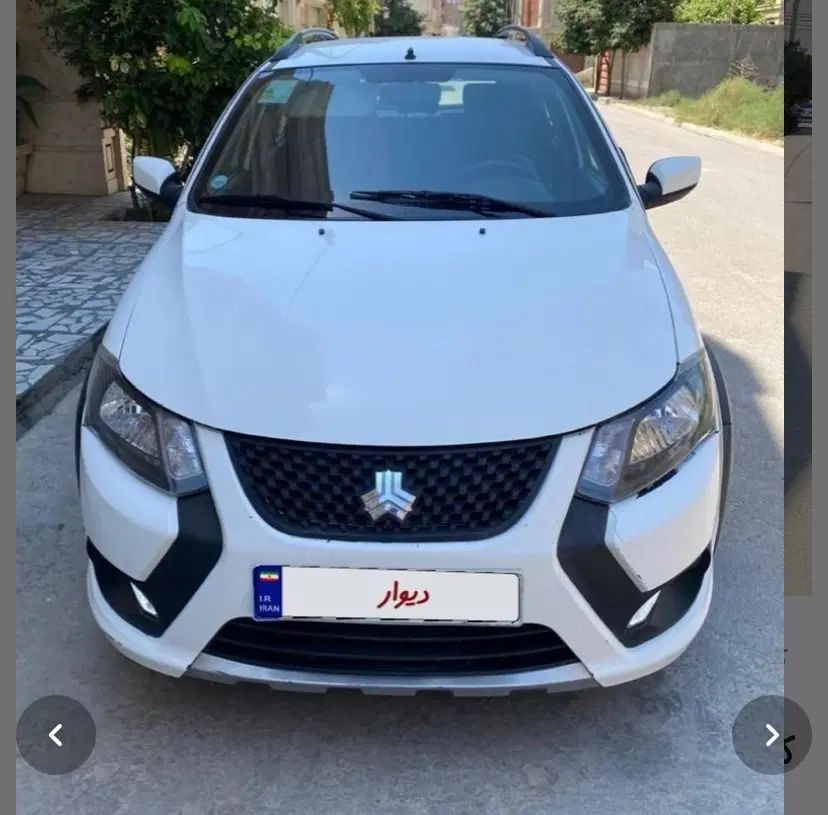Go to the previous car photo
828x815 pixels.
coord(56,735)
